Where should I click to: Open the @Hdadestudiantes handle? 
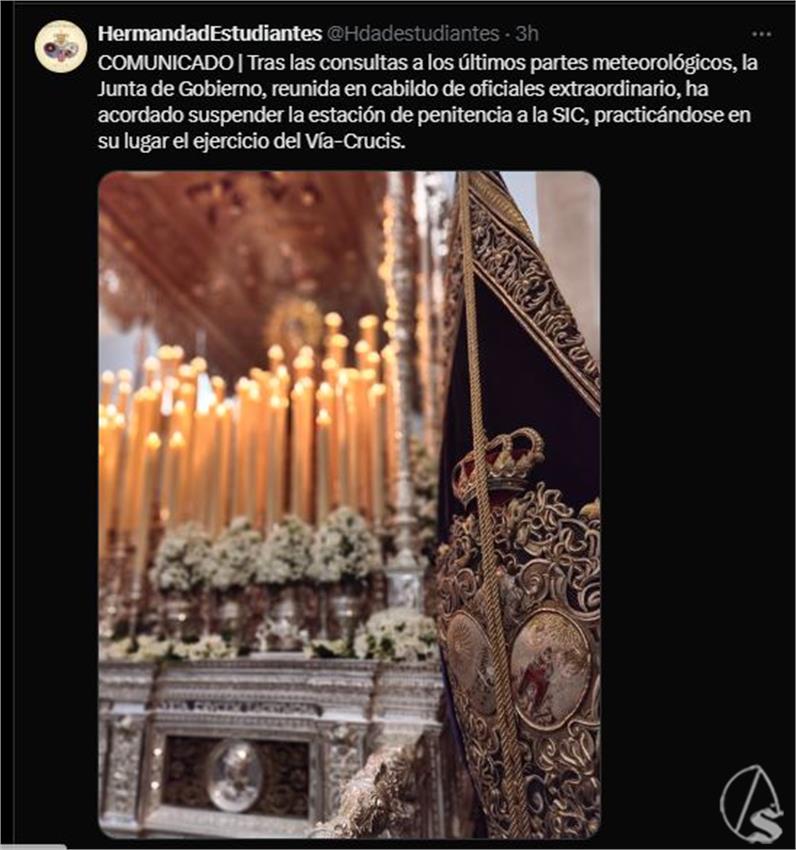[413, 34]
